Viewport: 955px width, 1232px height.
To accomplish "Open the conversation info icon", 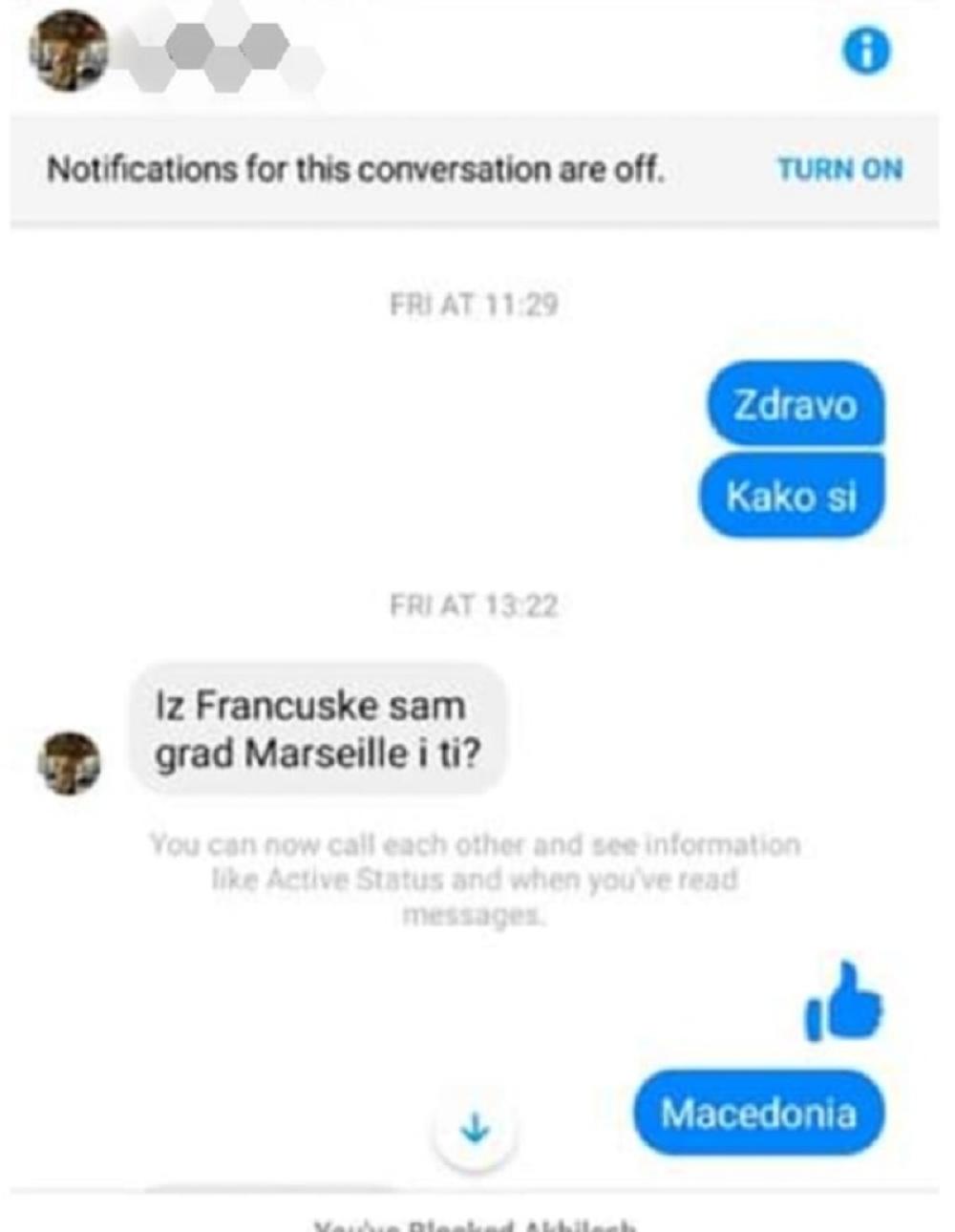I will (865, 52).
